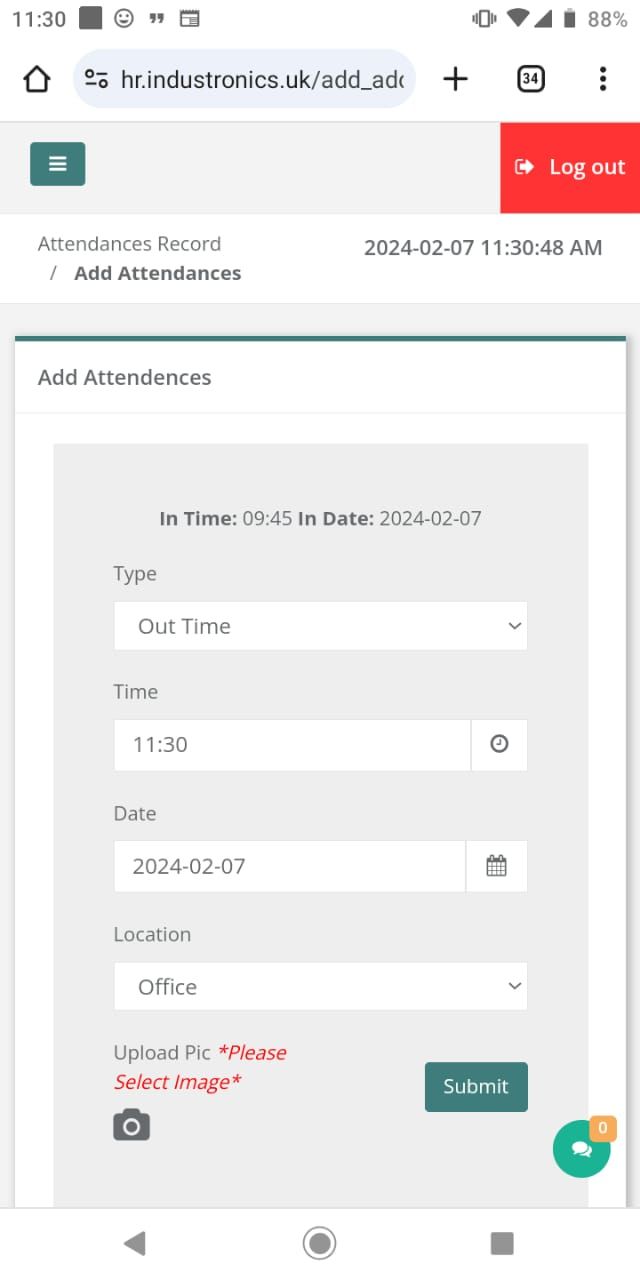Open the Attendances Record breadcrumb link
Image resolution: width=640 pixels, height=1280 pixels.
[129, 243]
